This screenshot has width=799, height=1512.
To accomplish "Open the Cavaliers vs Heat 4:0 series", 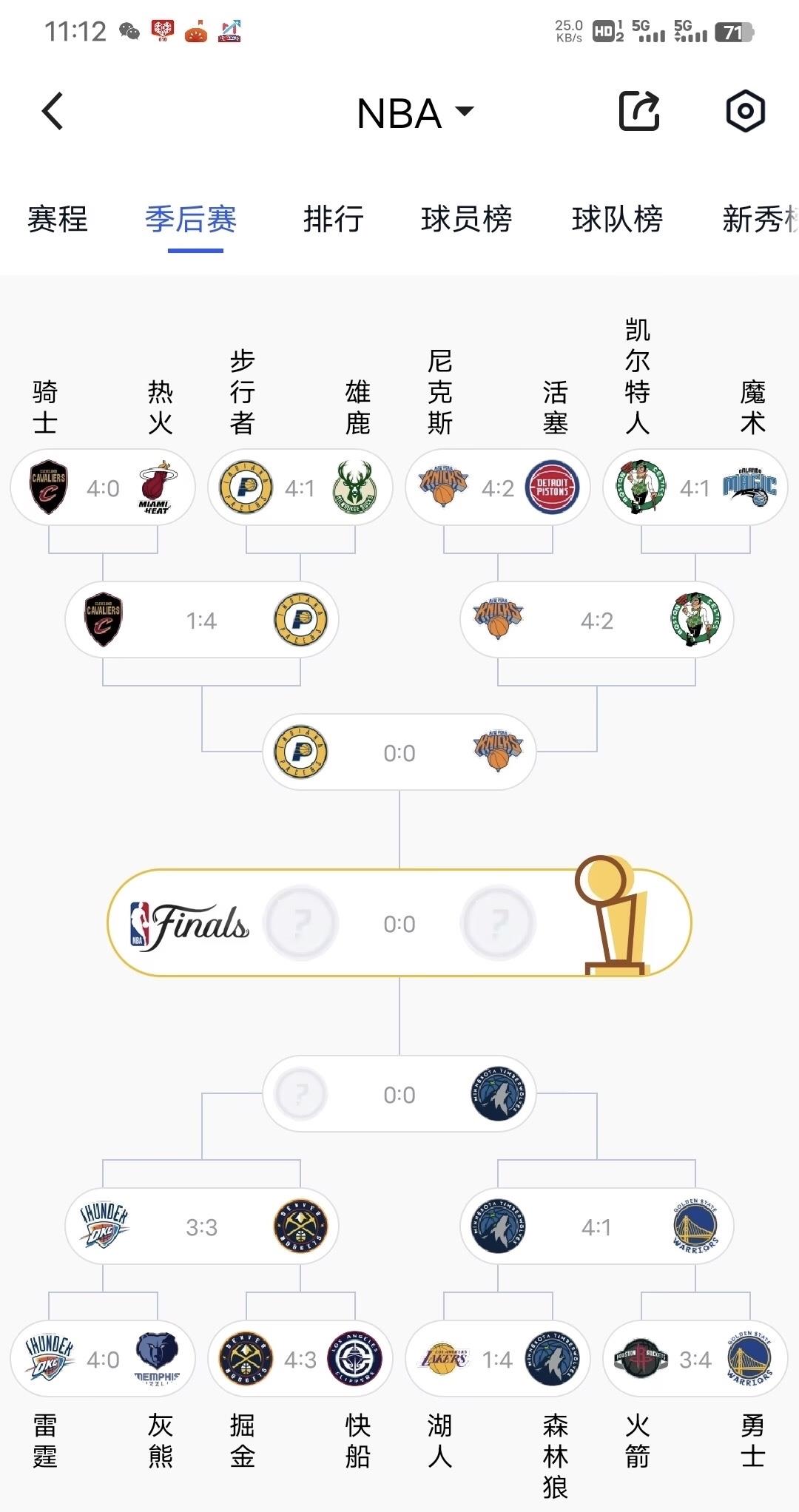I will click(x=103, y=487).
